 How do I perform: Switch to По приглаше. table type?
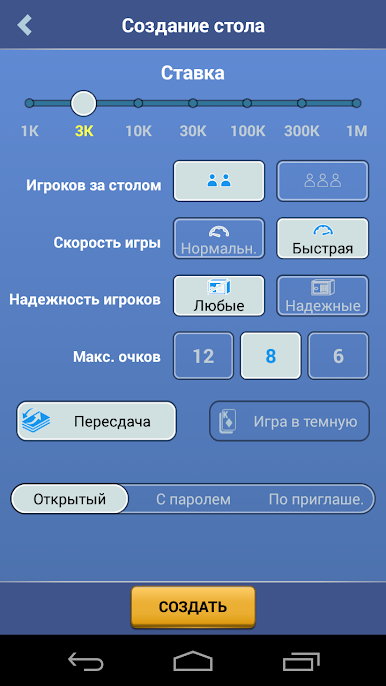(x=316, y=499)
